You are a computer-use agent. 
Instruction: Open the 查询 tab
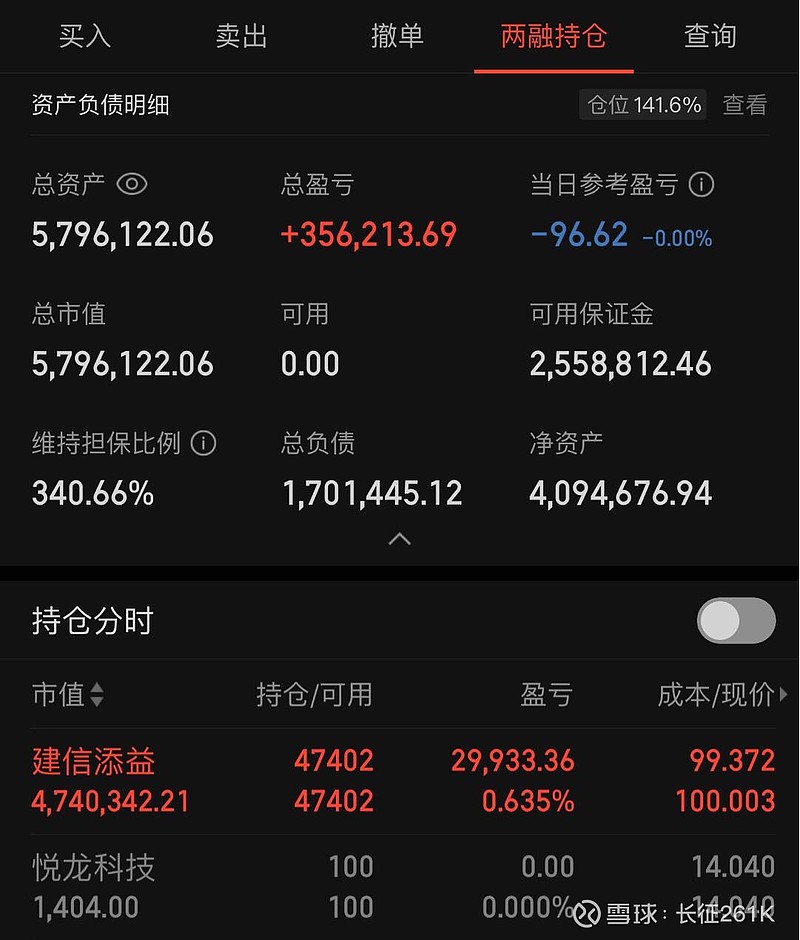(x=710, y=37)
